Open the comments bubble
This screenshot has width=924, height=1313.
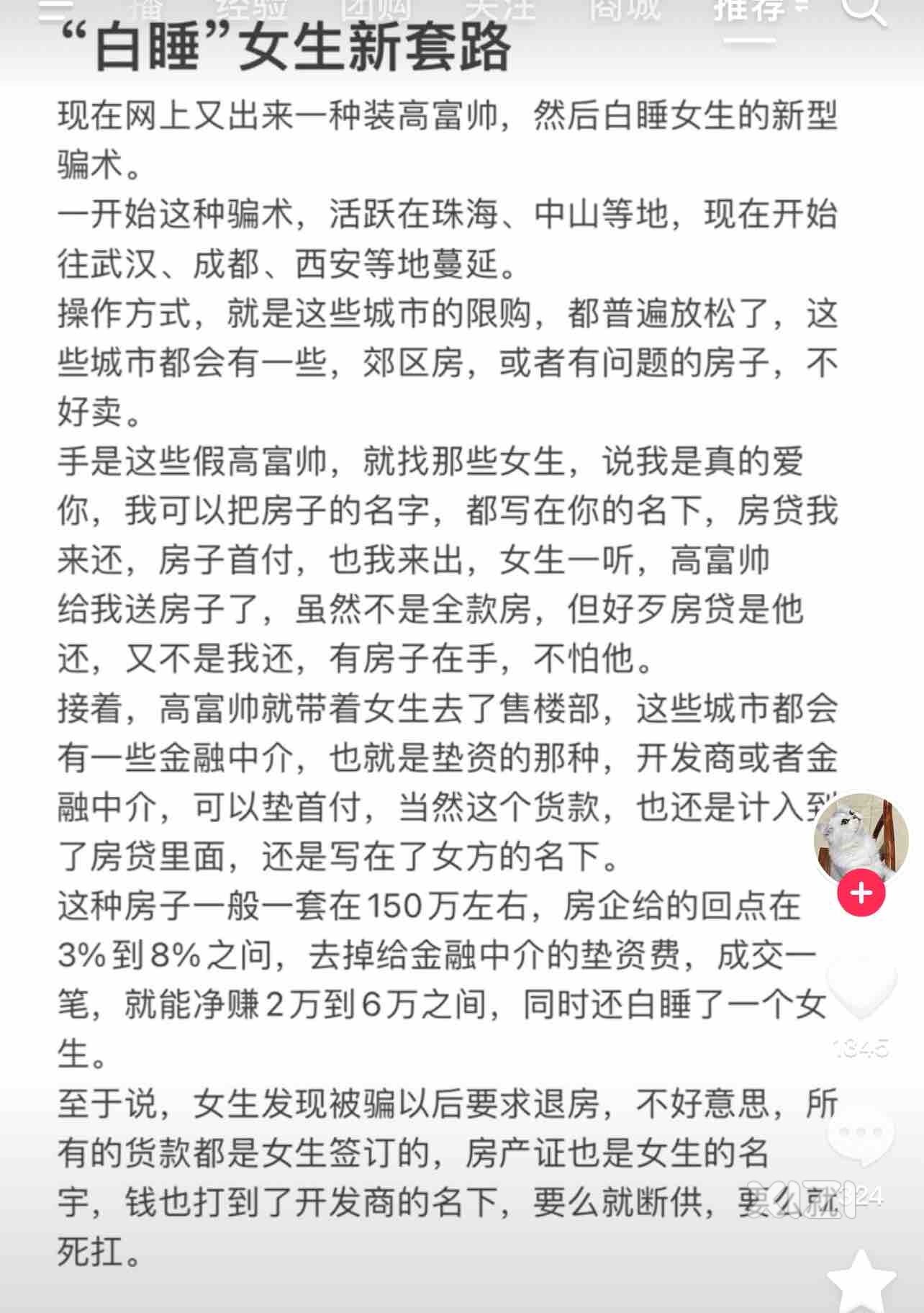(861, 1135)
